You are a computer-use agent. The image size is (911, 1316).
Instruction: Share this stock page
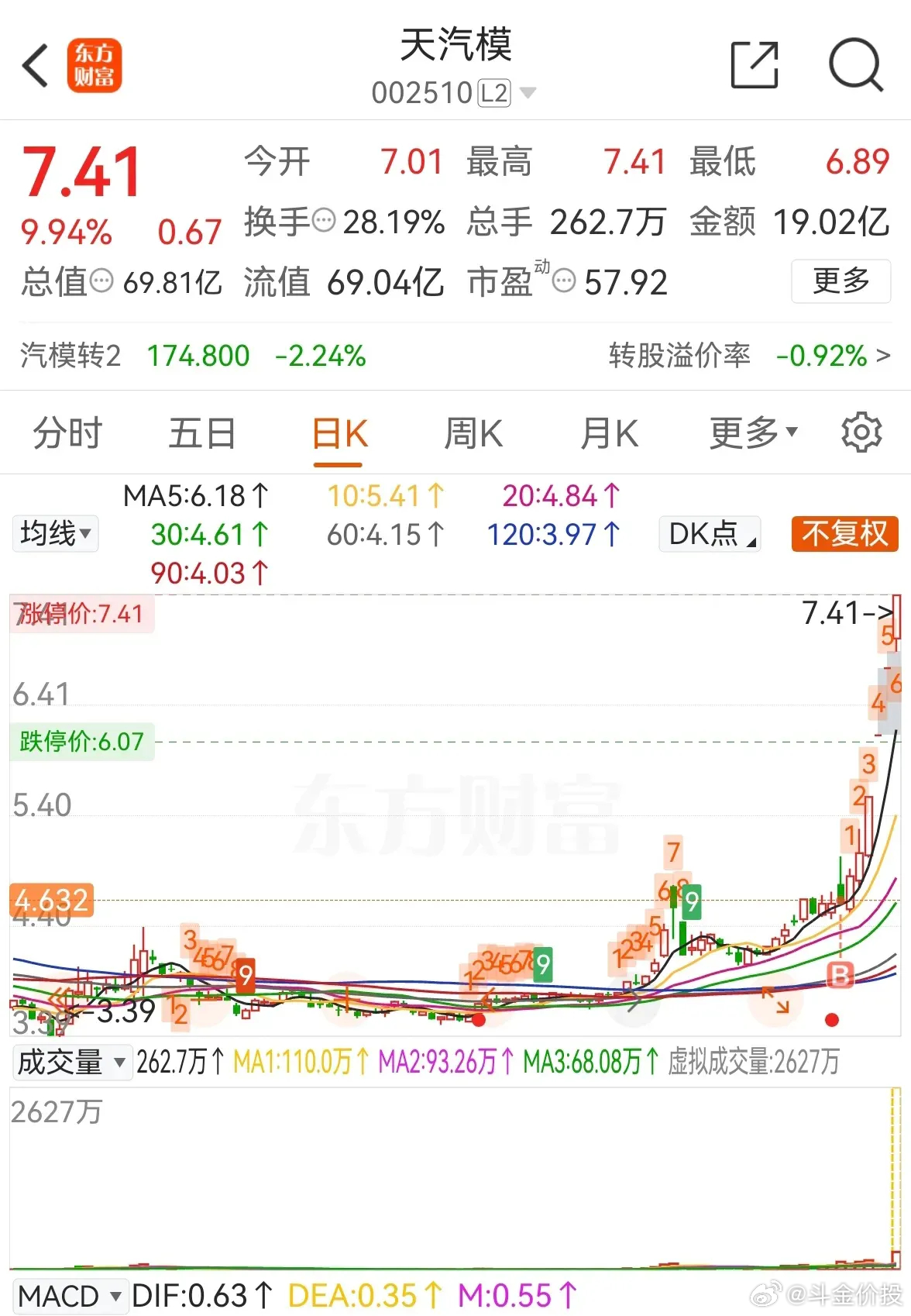coord(754,65)
